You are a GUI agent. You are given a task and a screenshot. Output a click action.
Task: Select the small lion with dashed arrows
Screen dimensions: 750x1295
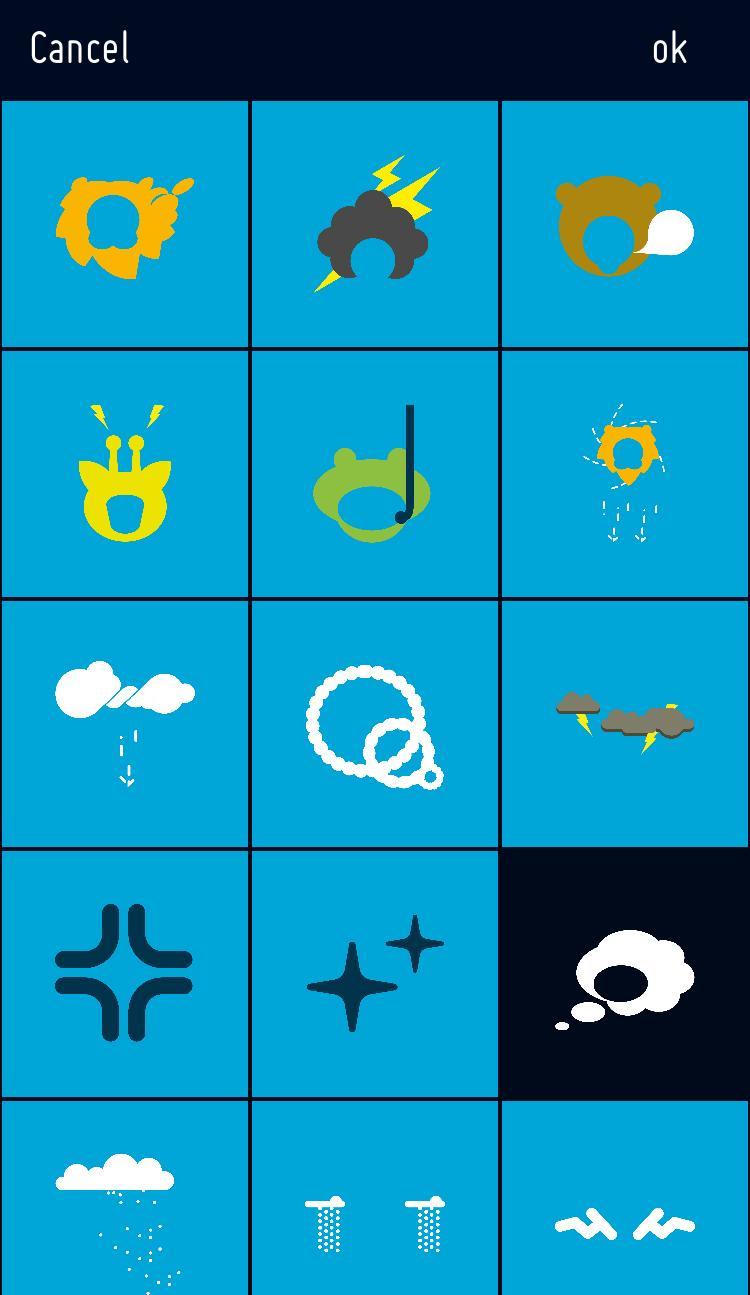click(625, 474)
